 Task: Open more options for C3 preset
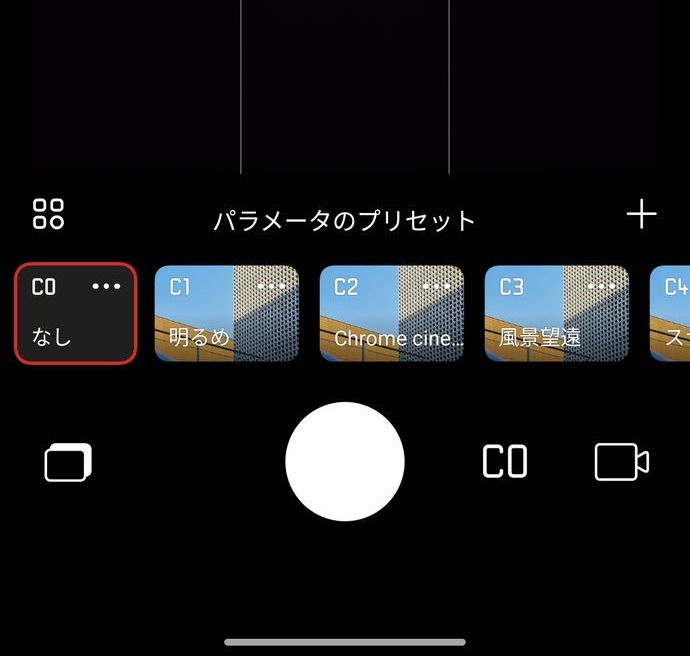tap(602, 287)
